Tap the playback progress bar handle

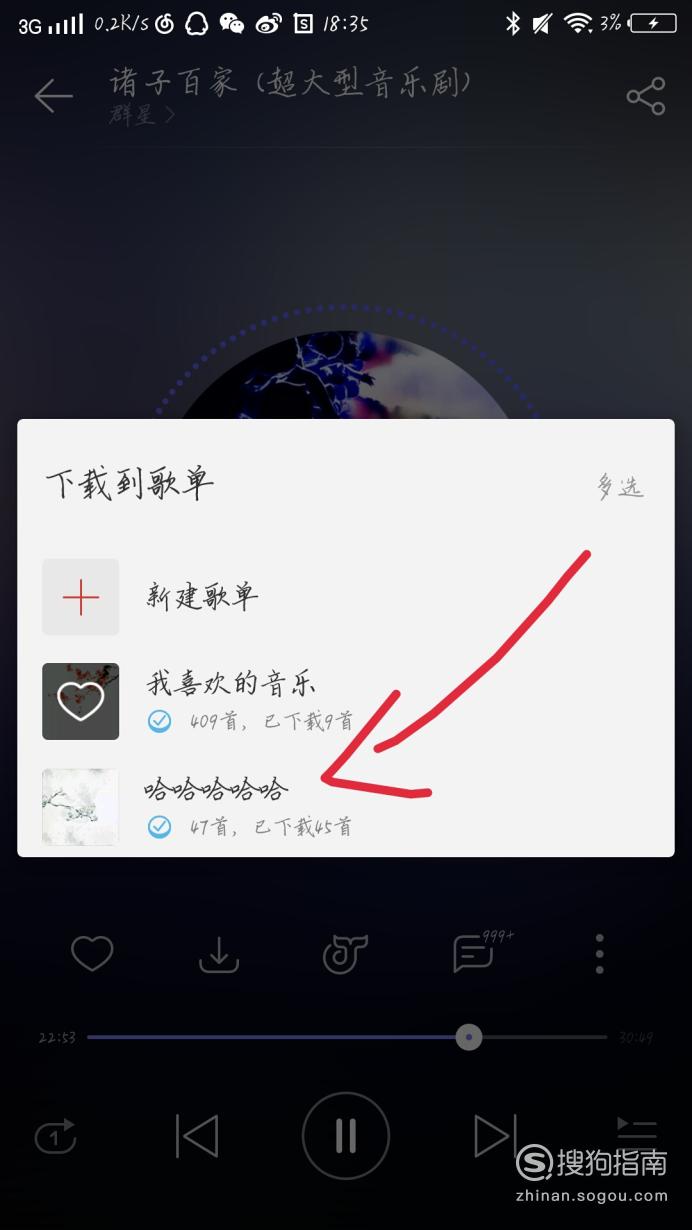[469, 1037]
